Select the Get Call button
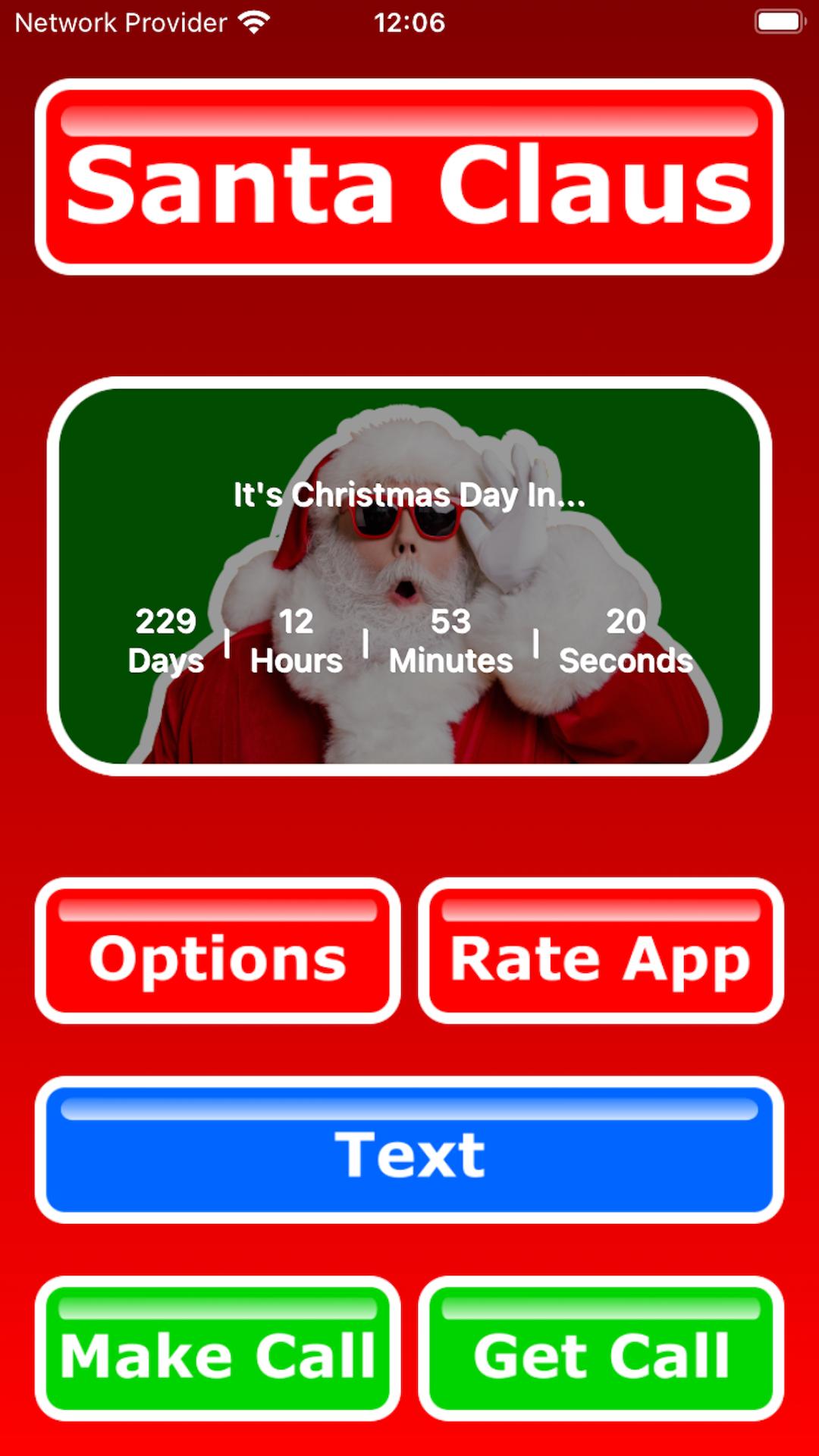Image resolution: width=819 pixels, height=1456 pixels. (601, 1348)
